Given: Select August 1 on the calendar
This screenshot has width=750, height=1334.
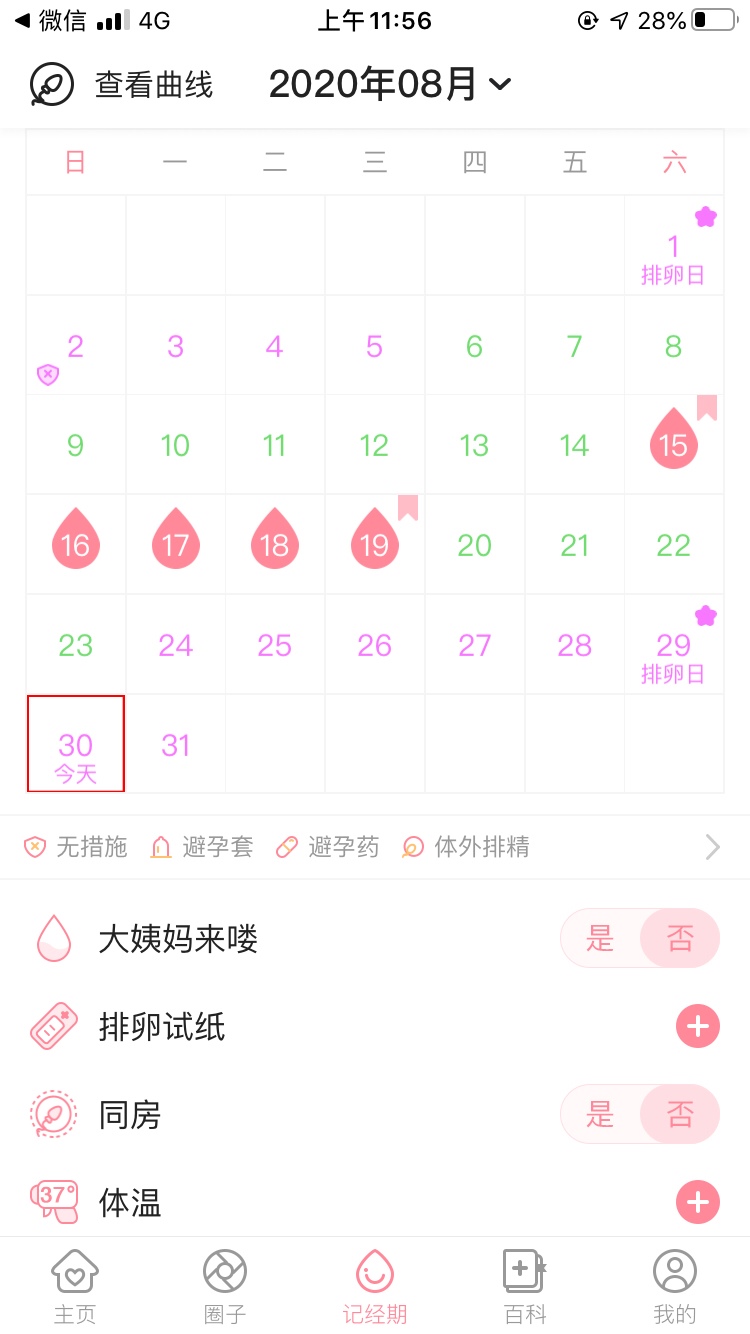Looking at the screenshot, I should (674, 246).
